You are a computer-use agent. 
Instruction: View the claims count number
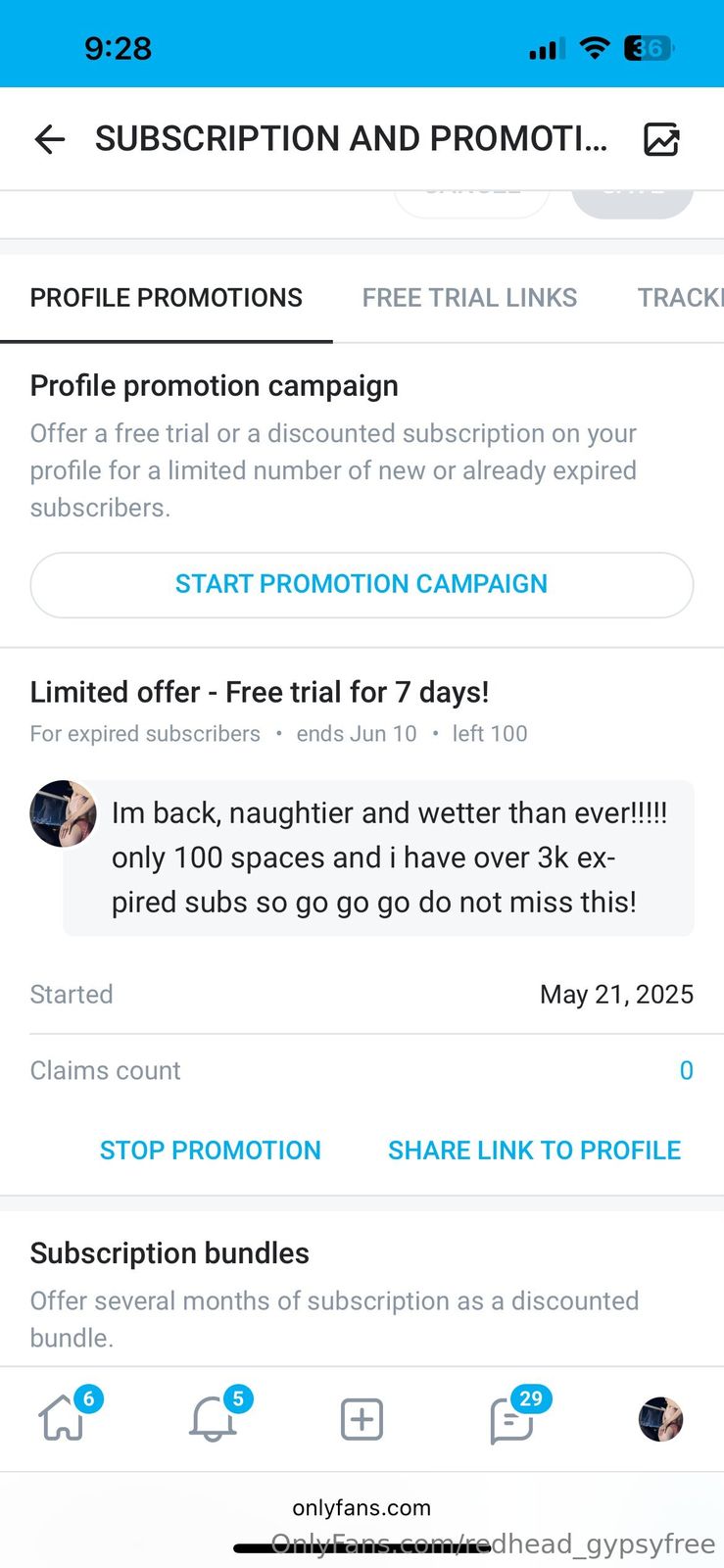click(x=686, y=1070)
